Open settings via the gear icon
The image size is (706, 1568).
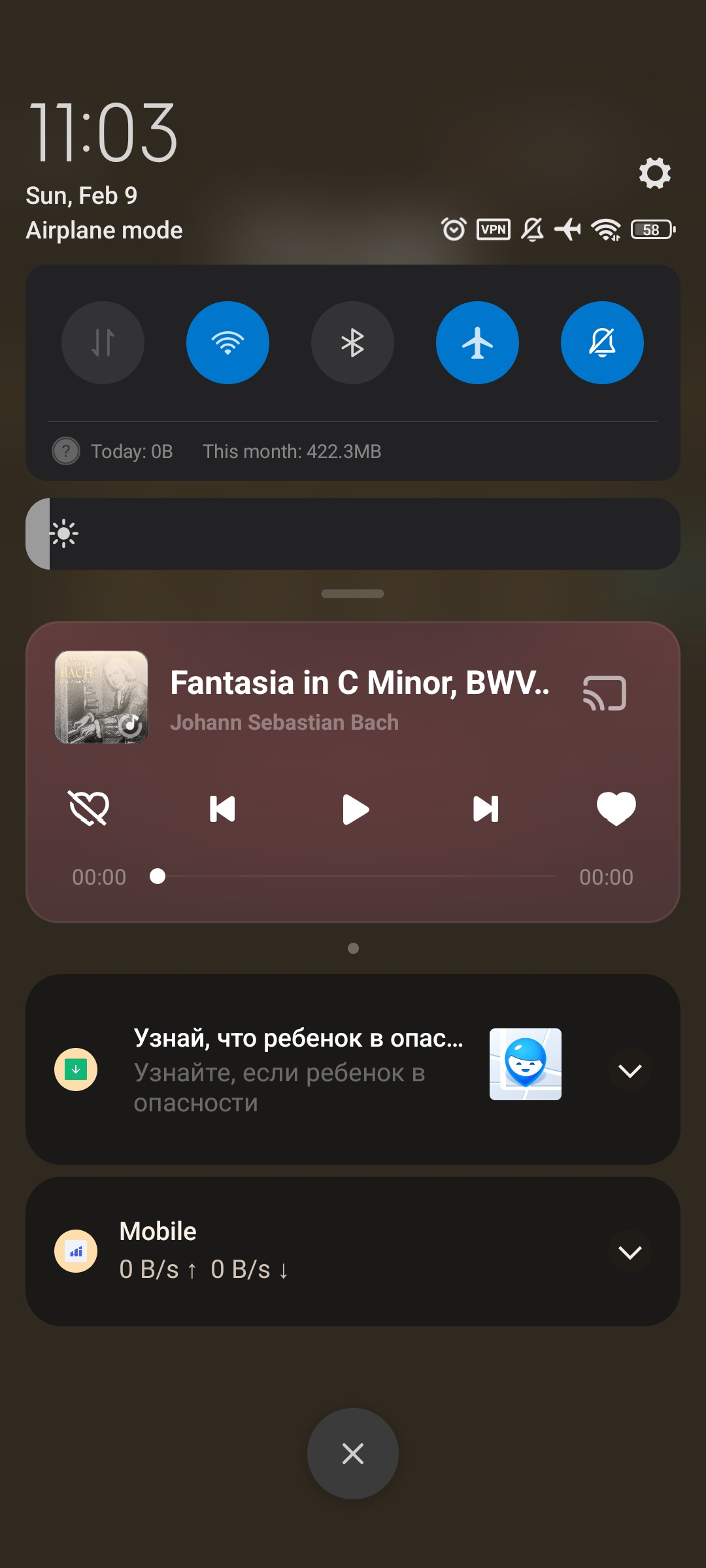click(x=654, y=173)
